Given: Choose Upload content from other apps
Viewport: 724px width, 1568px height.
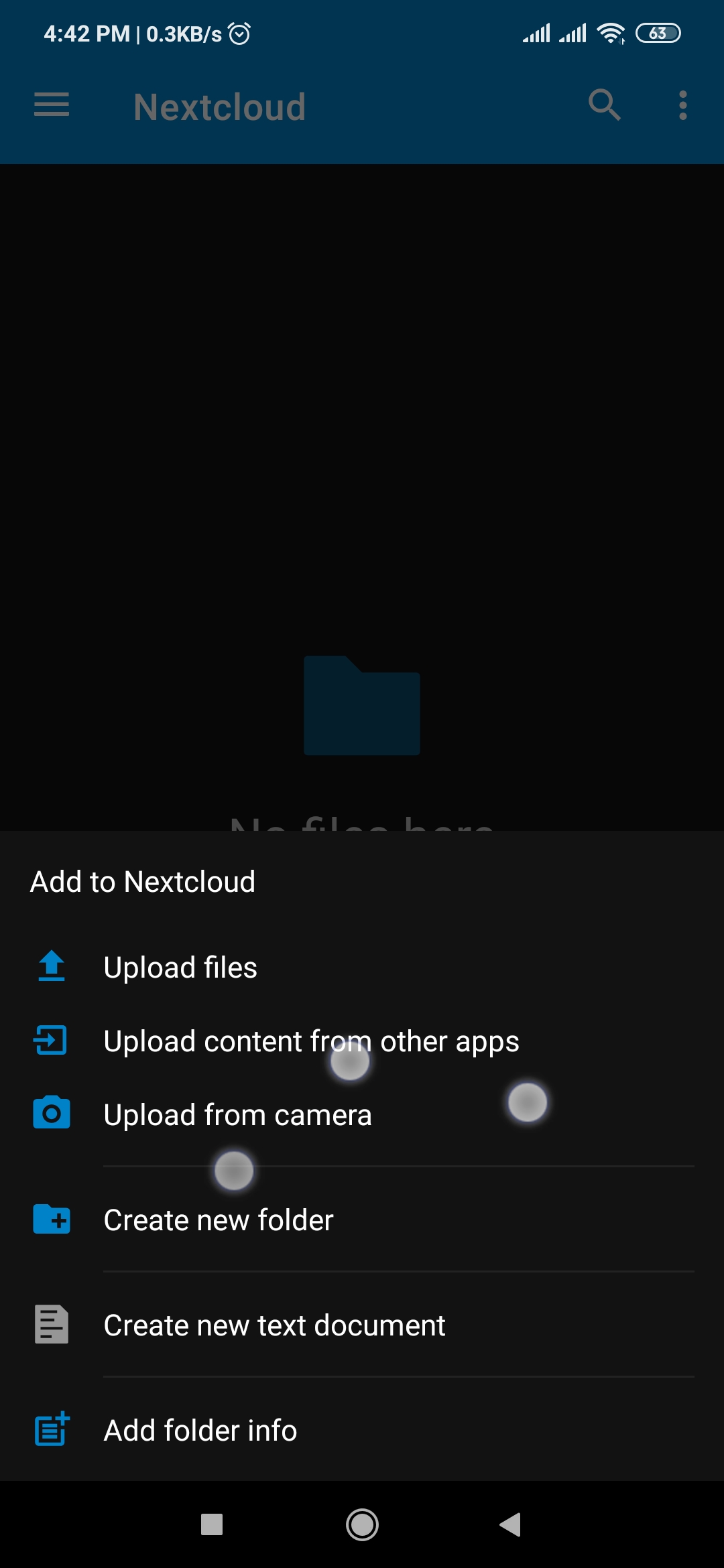Looking at the screenshot, I should tap(311, 1041).
